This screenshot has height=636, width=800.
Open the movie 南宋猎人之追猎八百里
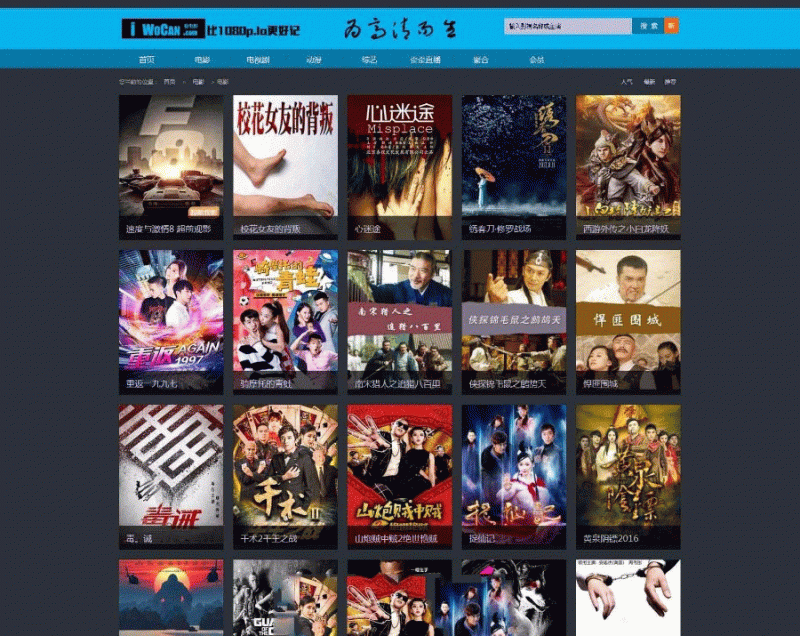399,320
